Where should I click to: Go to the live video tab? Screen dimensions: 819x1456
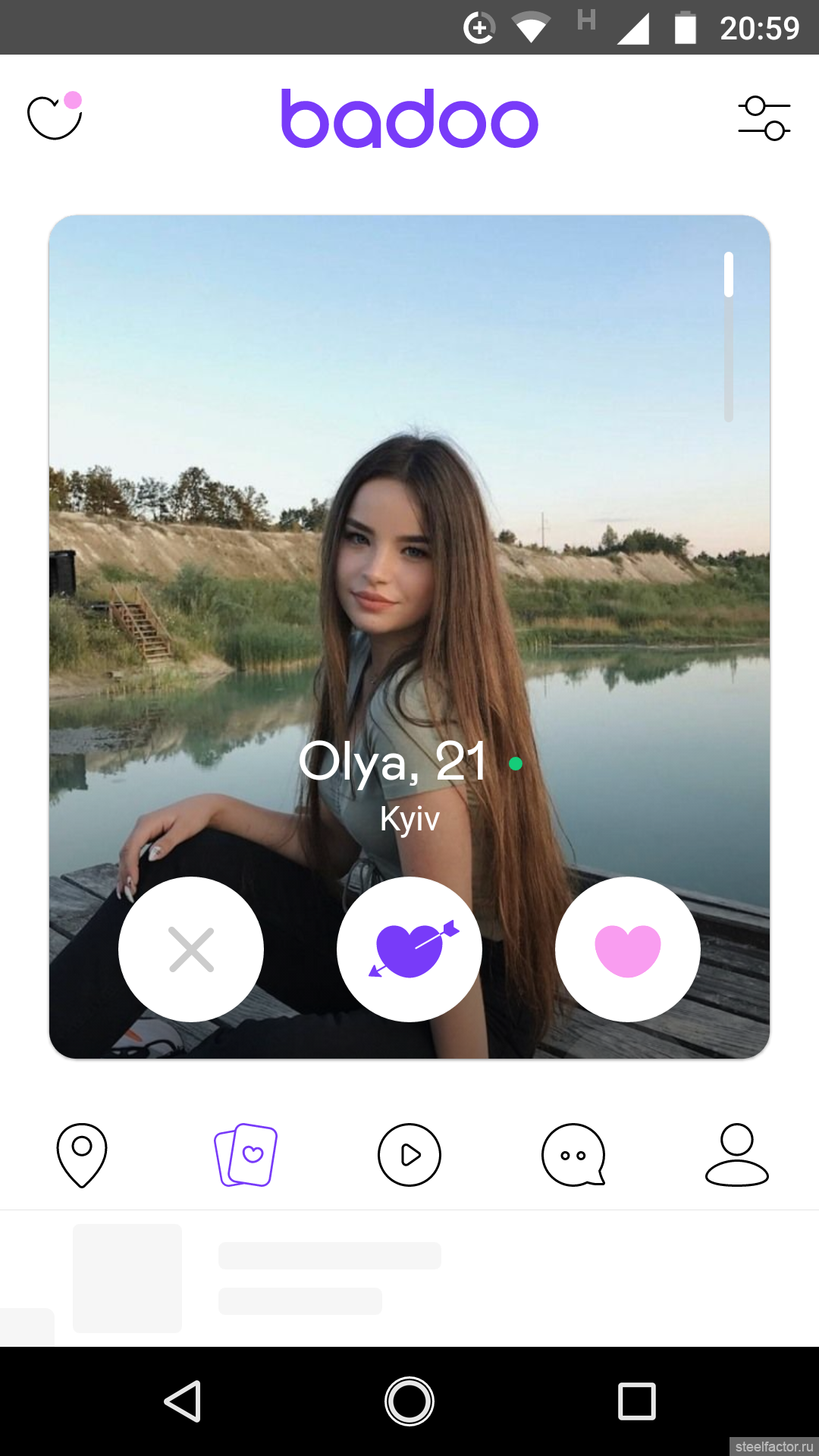click(x=409, y=1155)
